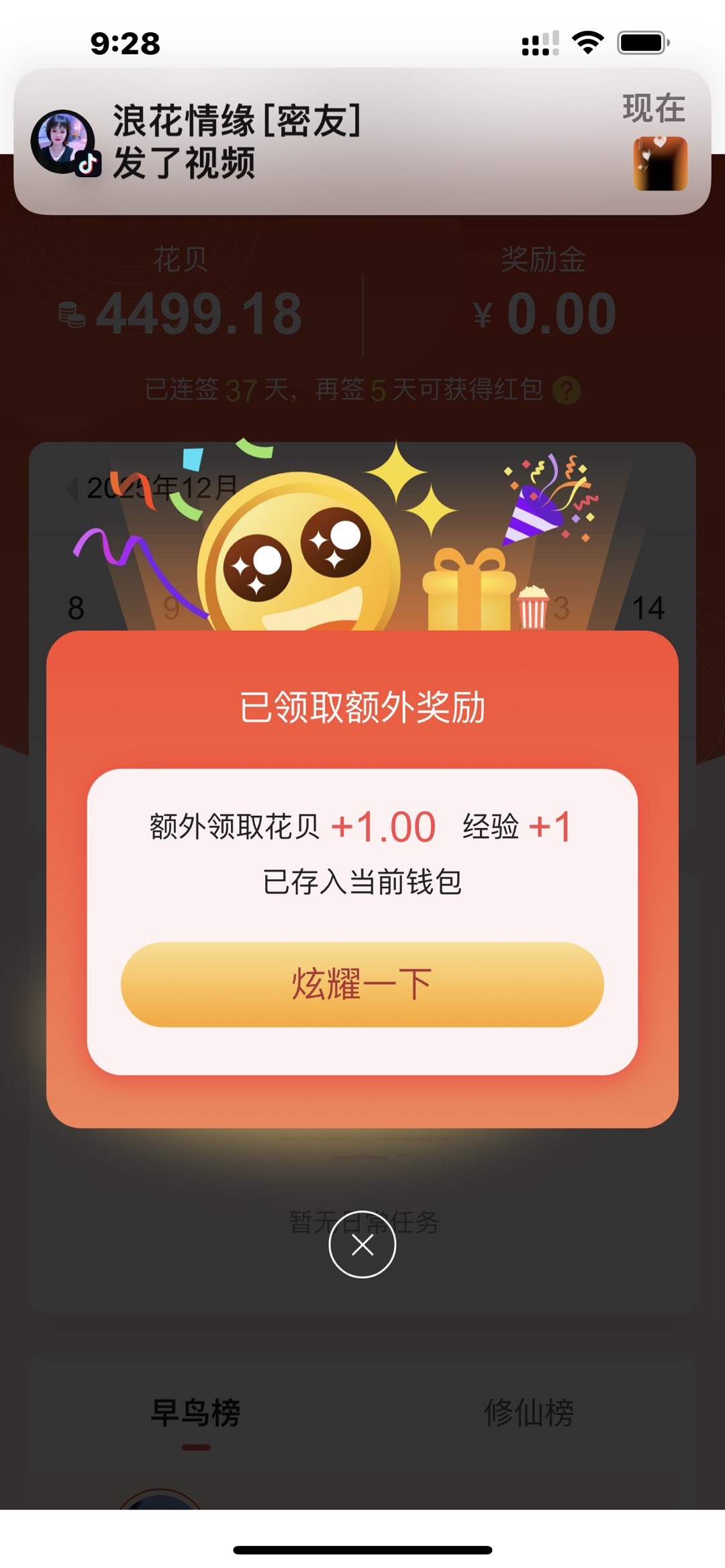Tap the 炫耀一下 button

tap(362, 984)
